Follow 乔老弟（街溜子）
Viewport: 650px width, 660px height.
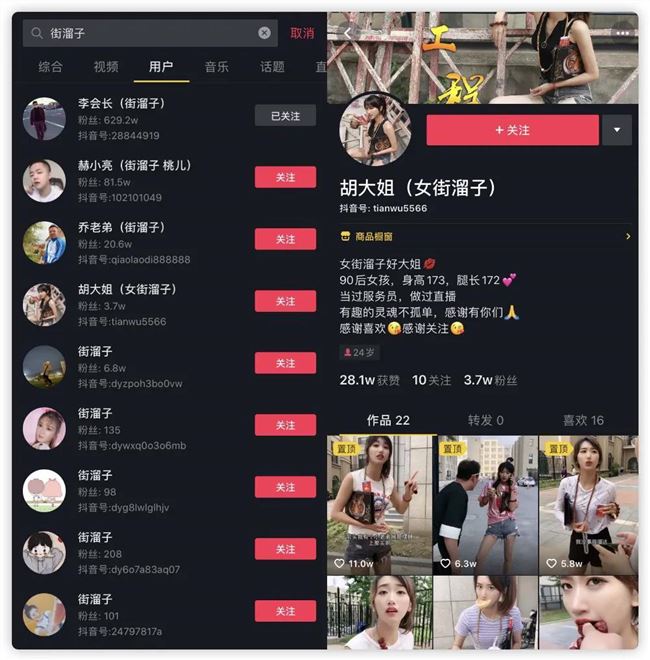pyautogui.click(x=285, y=239)
